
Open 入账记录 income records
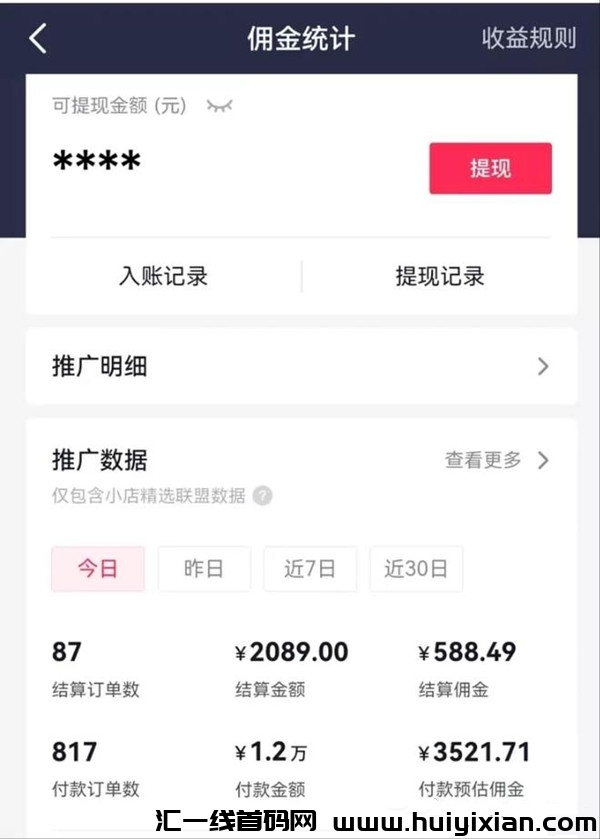[x=163, y=276]
